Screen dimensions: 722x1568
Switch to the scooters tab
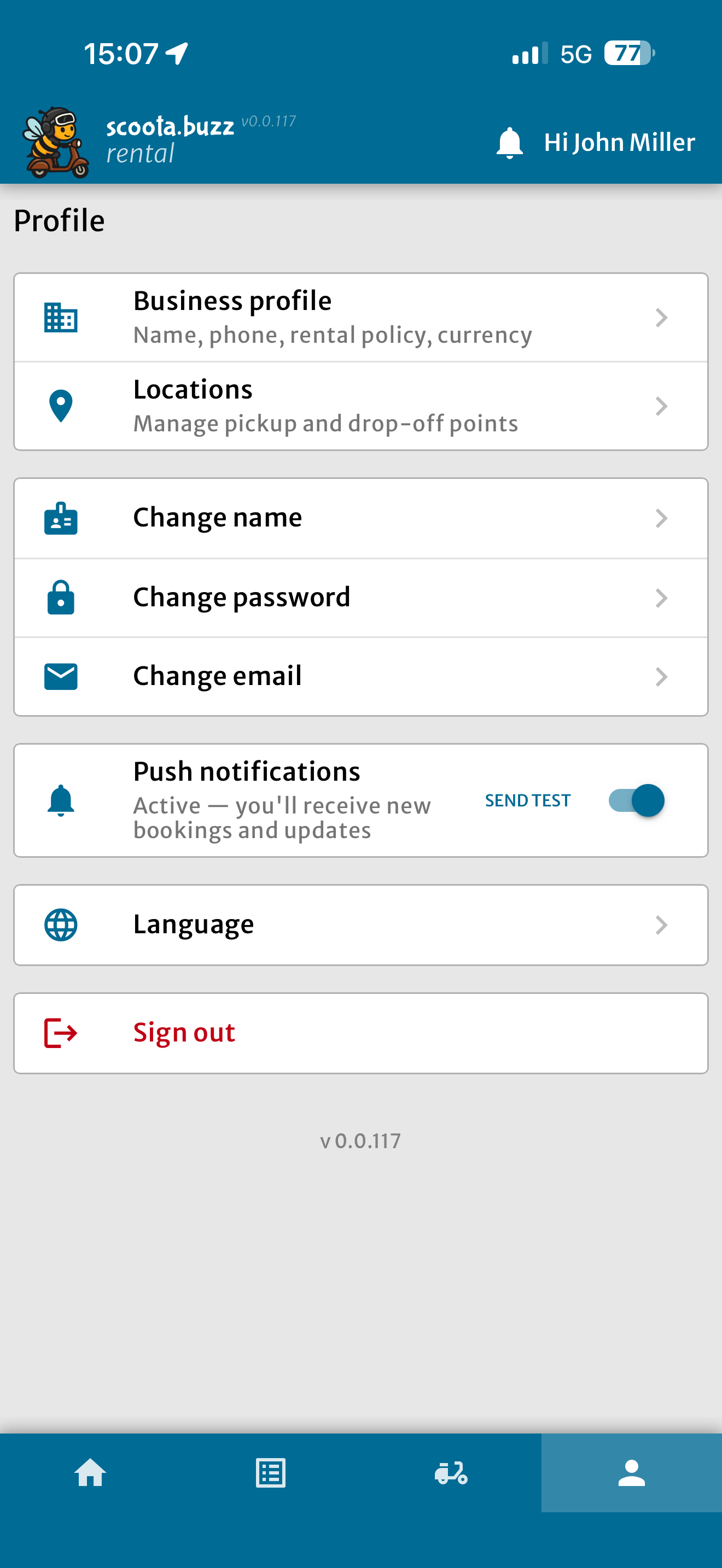[x=451, y=1473]
